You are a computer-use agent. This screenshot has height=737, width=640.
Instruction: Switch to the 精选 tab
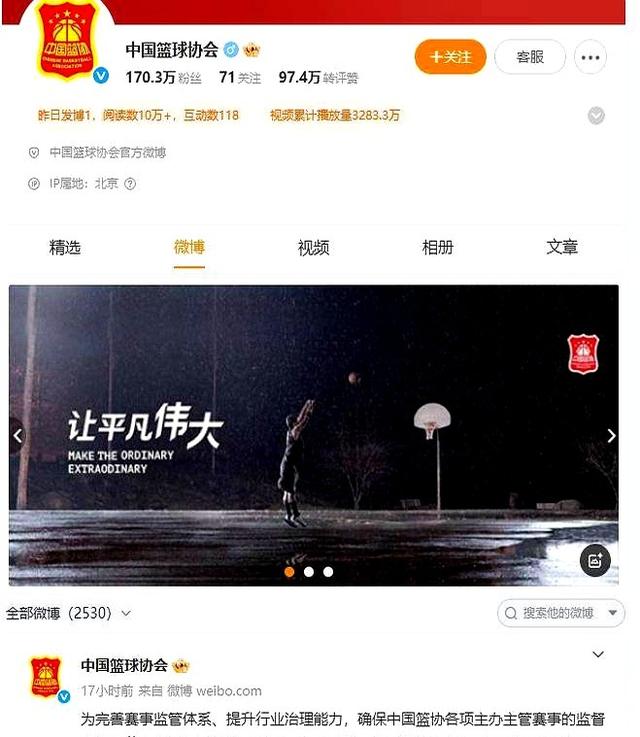click(65, 247)
